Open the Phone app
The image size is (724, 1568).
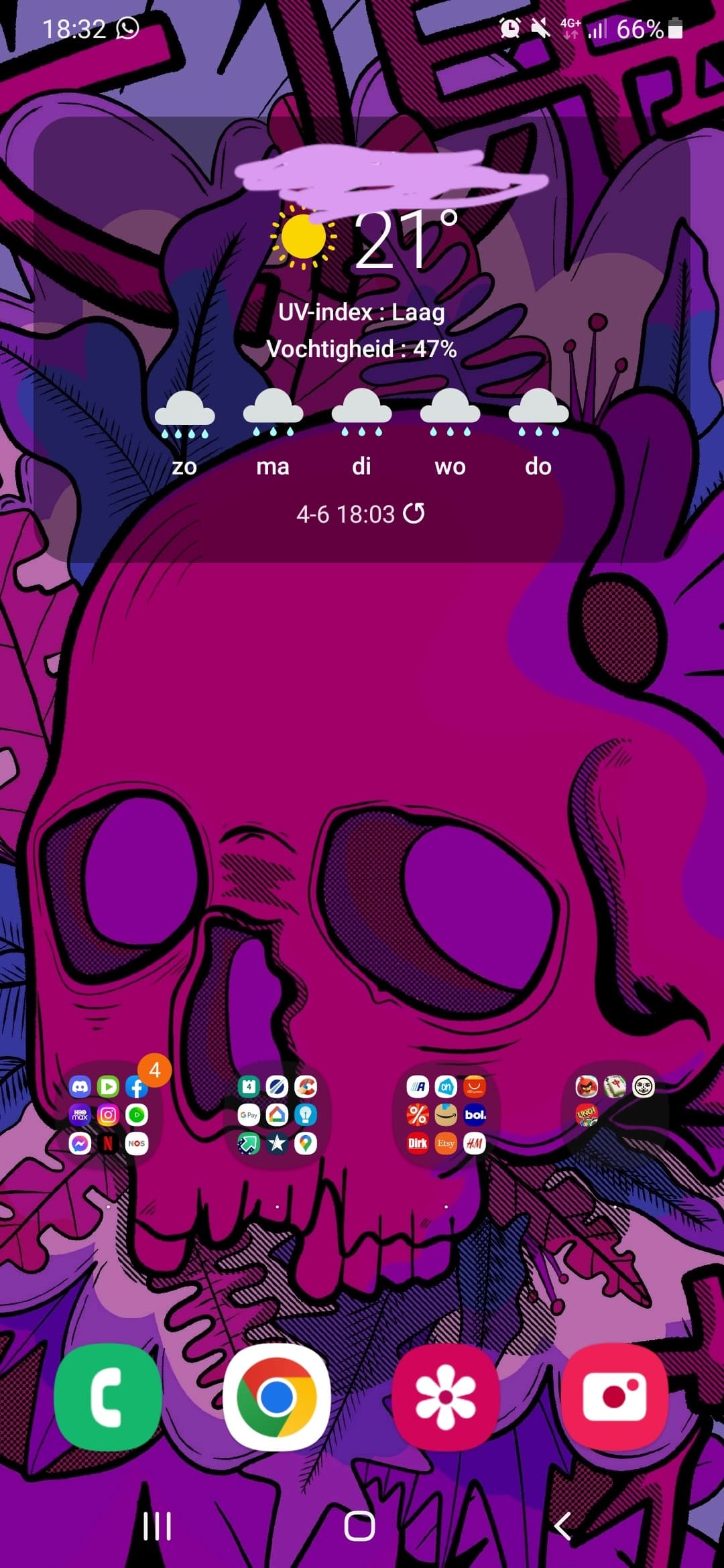[x=107, y=1397]
